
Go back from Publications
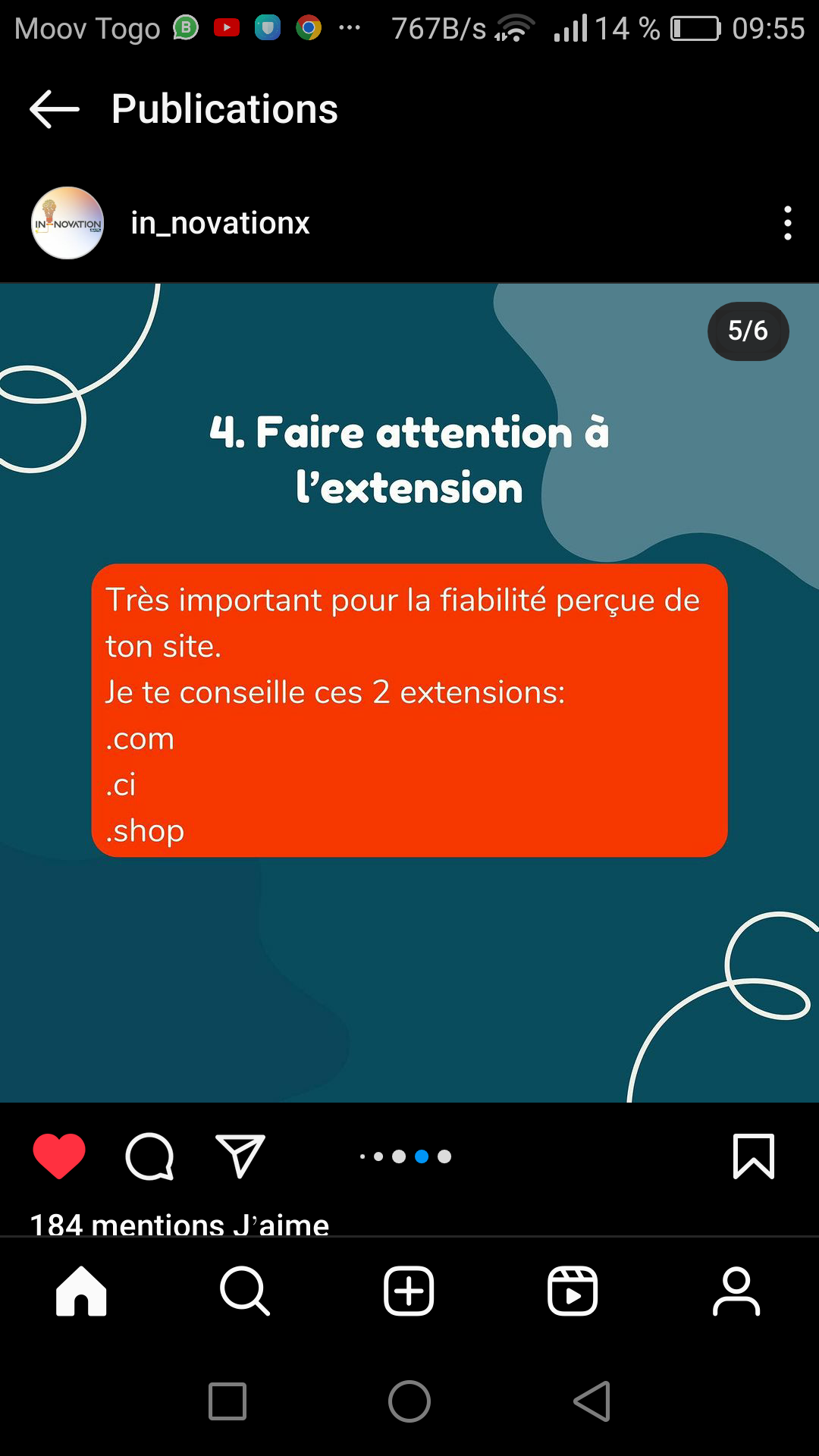point(55,109)
